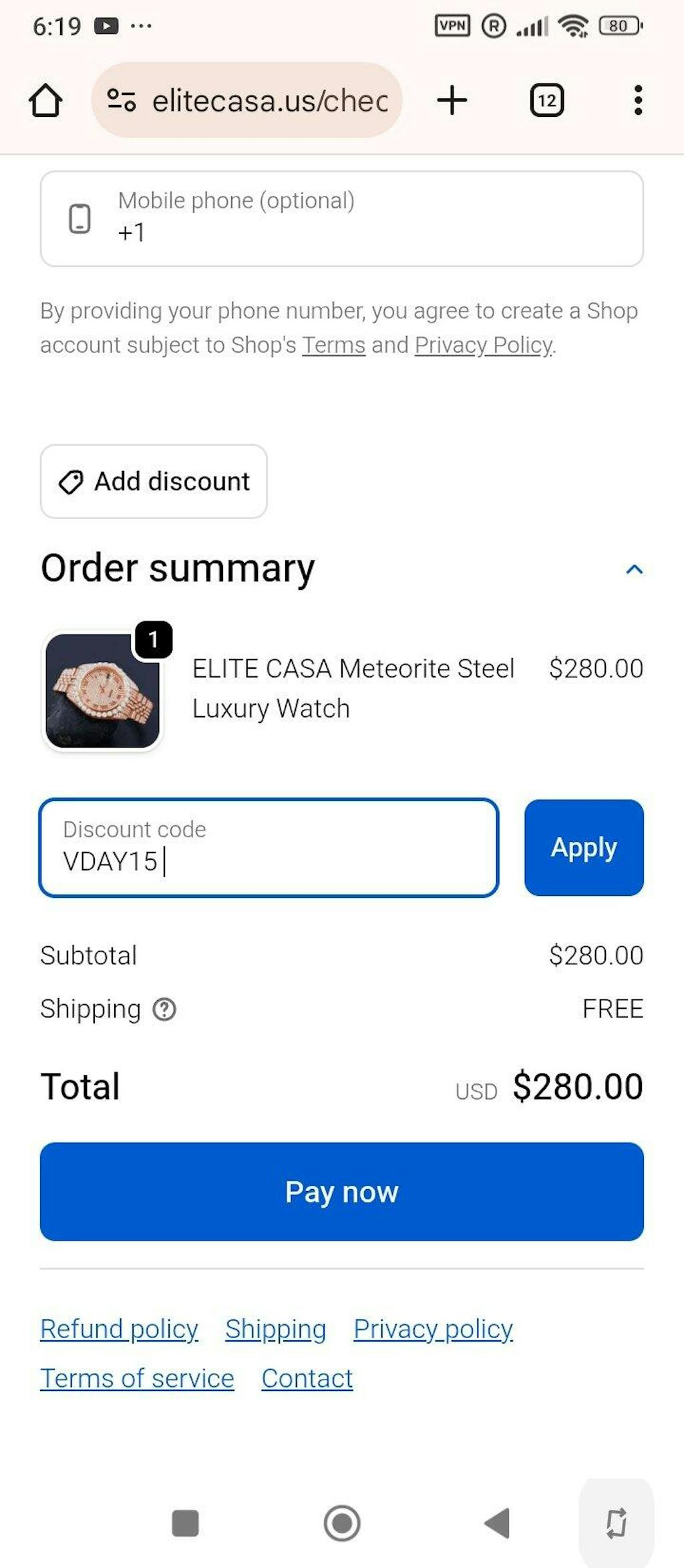Open the Refund policy link
684x1568 pixels.
click(x=119, y=1329)
